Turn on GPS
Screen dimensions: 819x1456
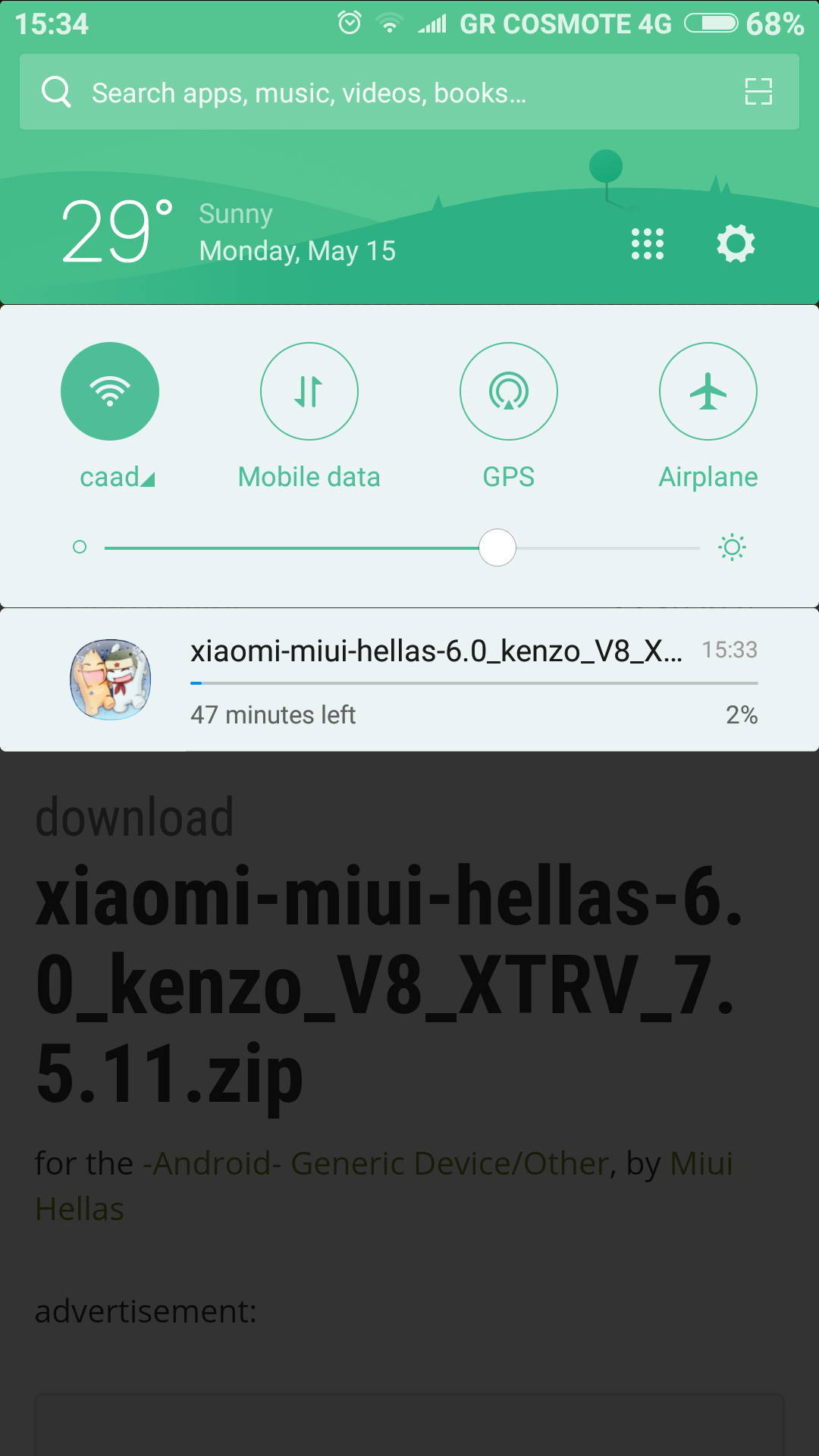(x=509, y=391)
